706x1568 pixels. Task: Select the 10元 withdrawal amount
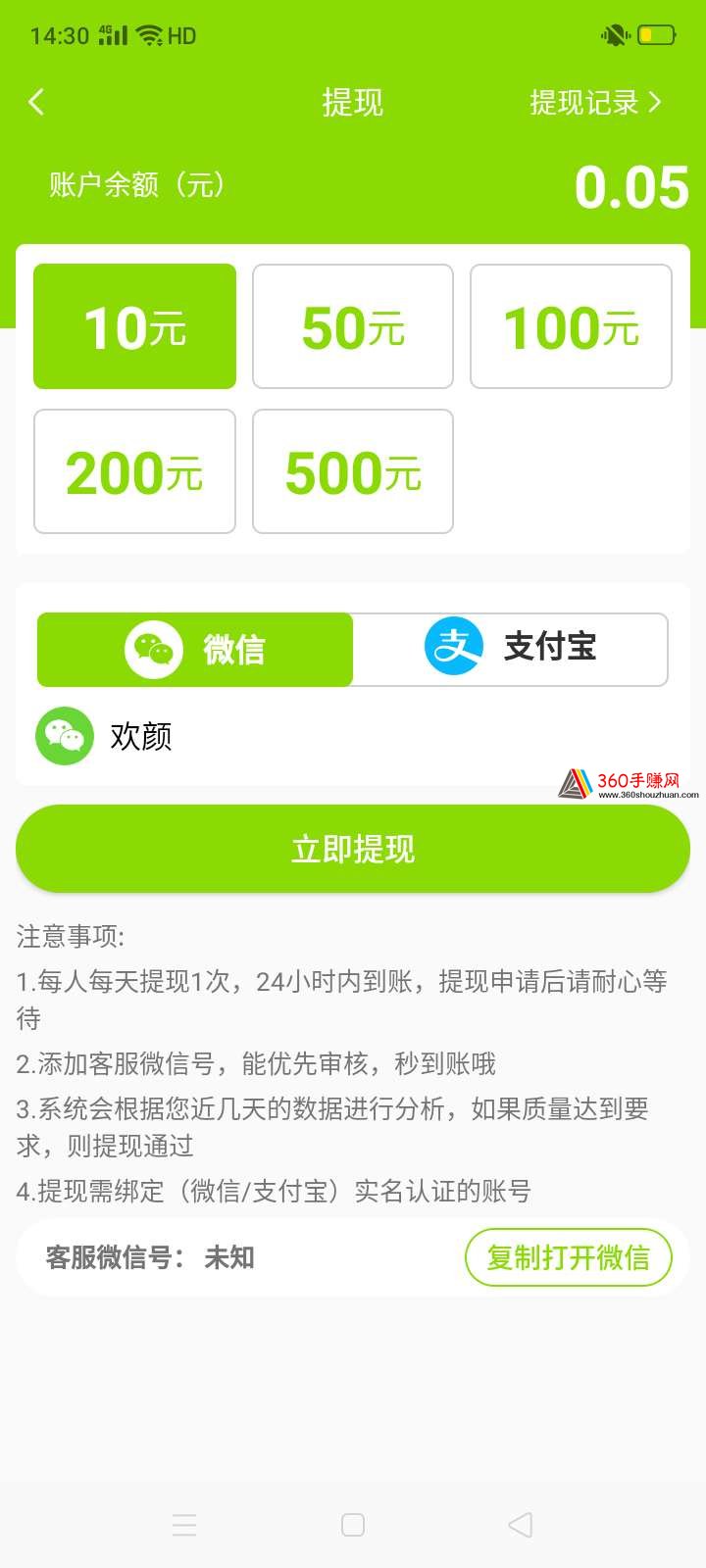pyautogui.click(x=135, y=326)
